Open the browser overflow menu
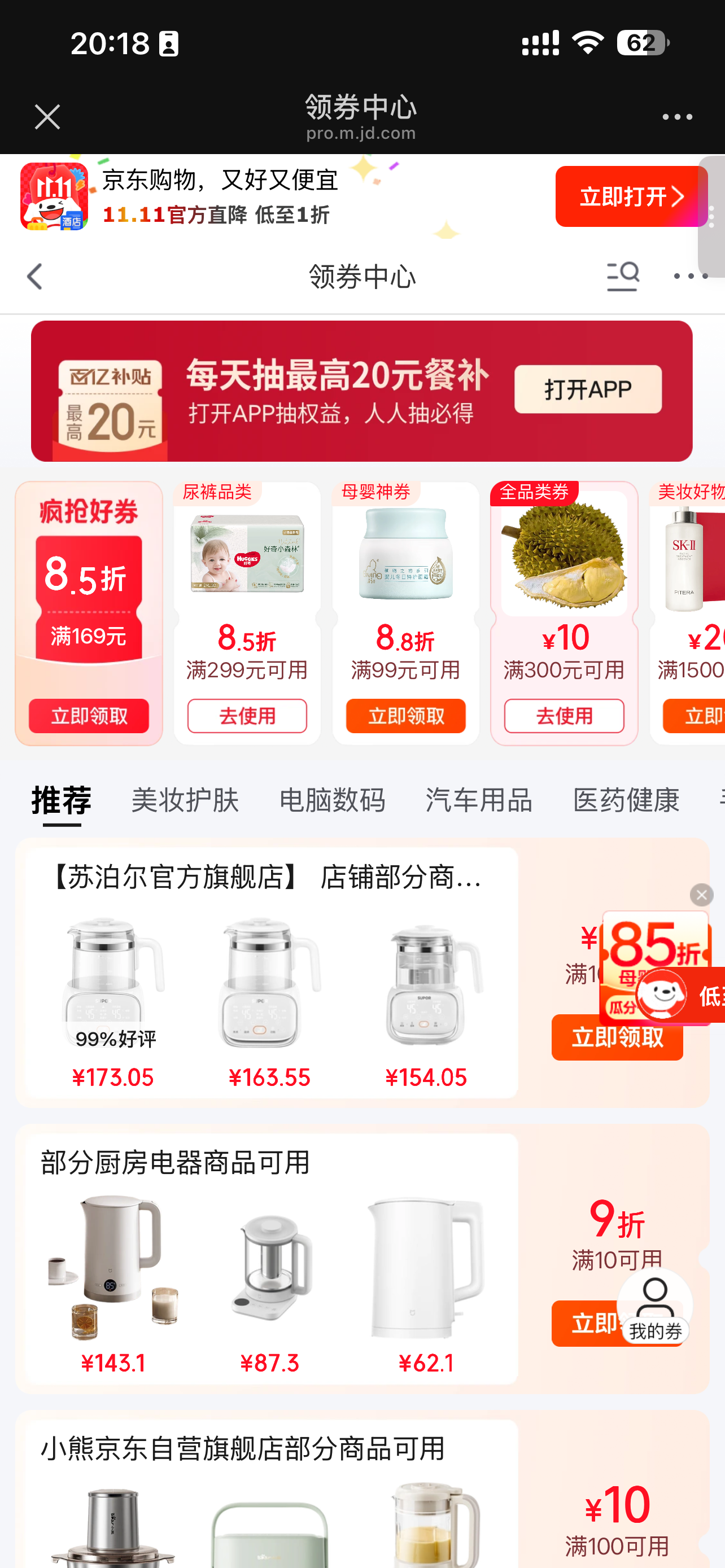The width and height of the screenshot is (725, 1568). pos(677,116)
